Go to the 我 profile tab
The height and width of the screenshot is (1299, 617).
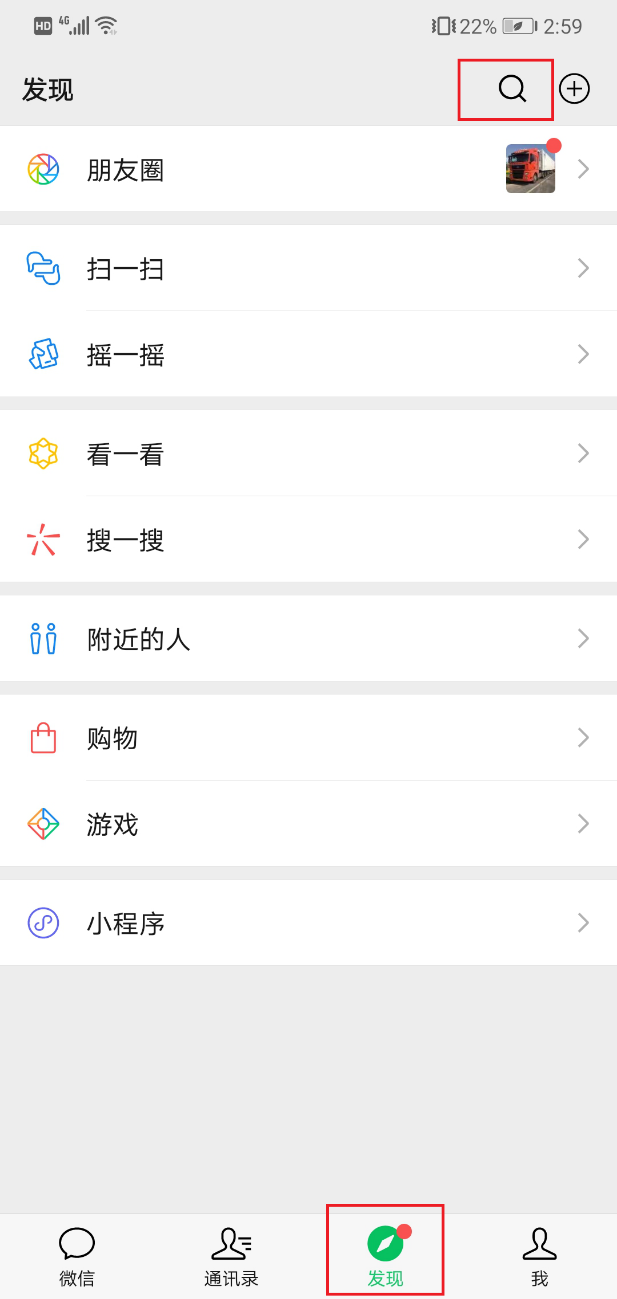coord(539,1256)
